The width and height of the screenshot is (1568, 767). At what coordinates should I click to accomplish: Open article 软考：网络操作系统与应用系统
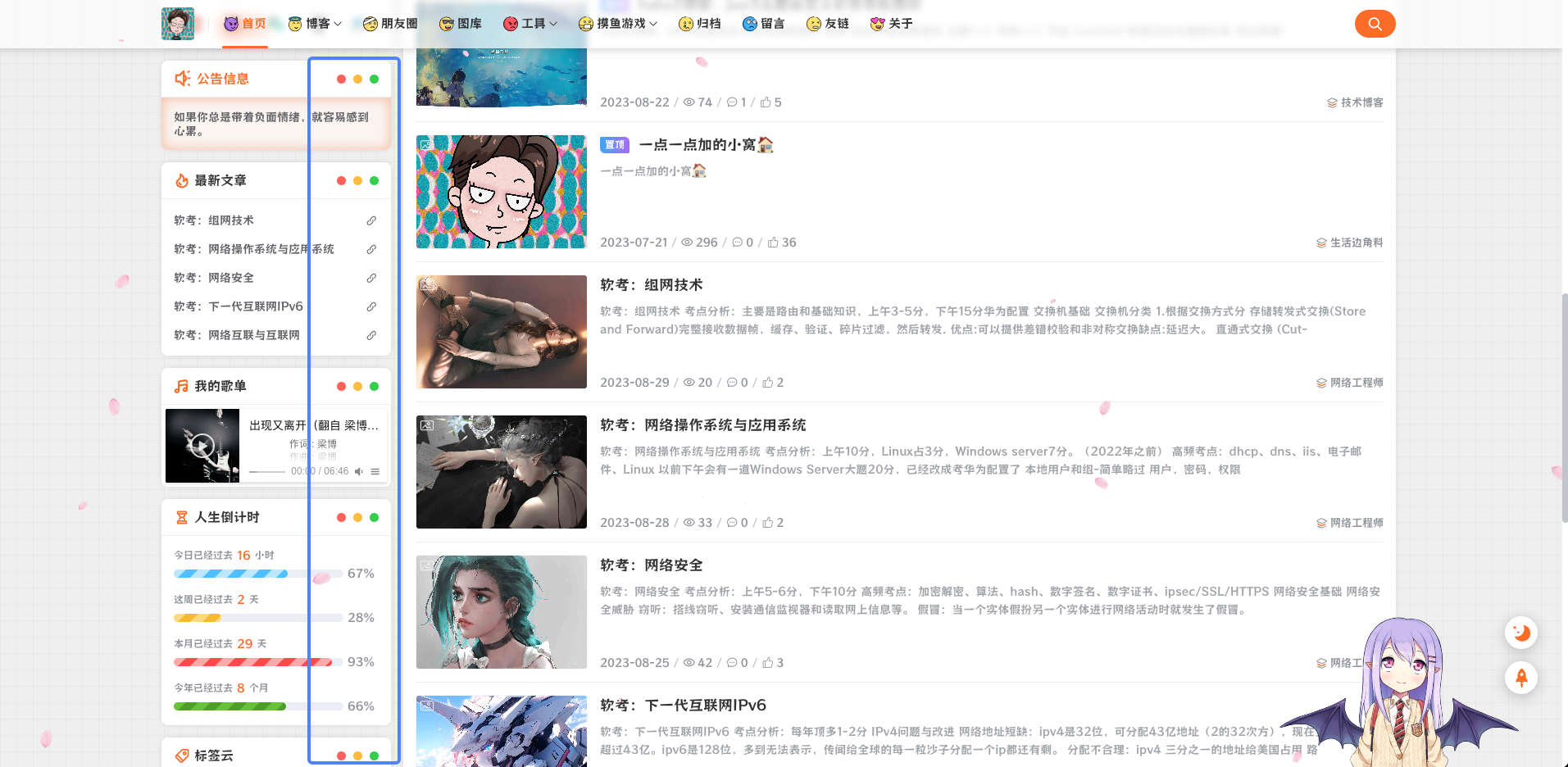pyautogui.click(x=702, y=425)
